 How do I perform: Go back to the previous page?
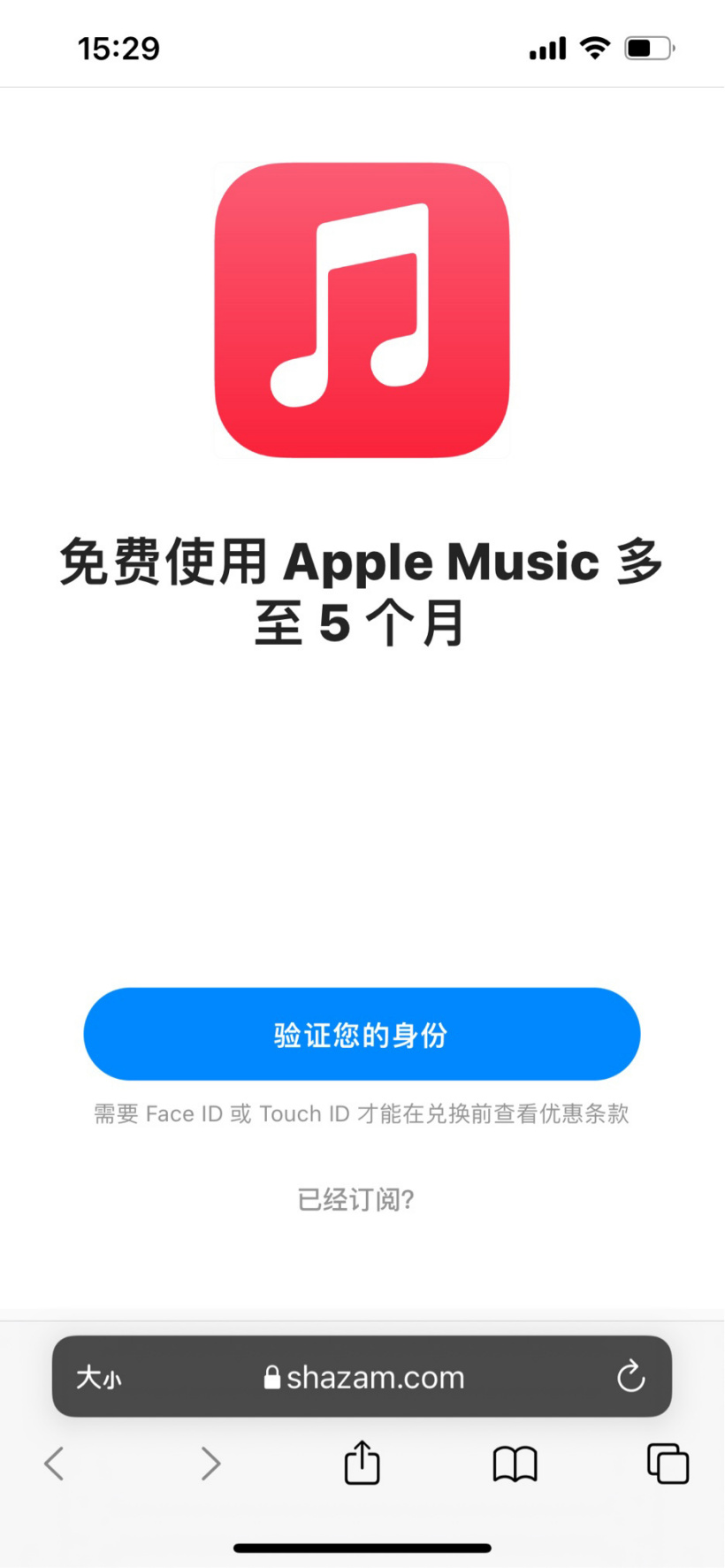[55, 1464]
